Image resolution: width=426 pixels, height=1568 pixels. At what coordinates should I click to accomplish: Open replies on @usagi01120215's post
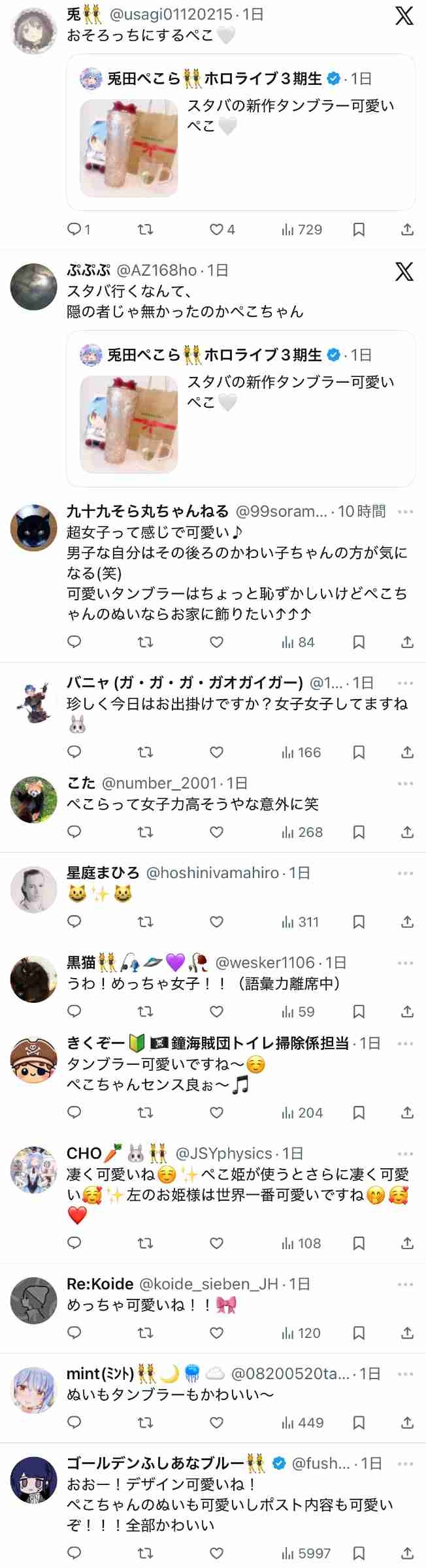tap(74, 229)
